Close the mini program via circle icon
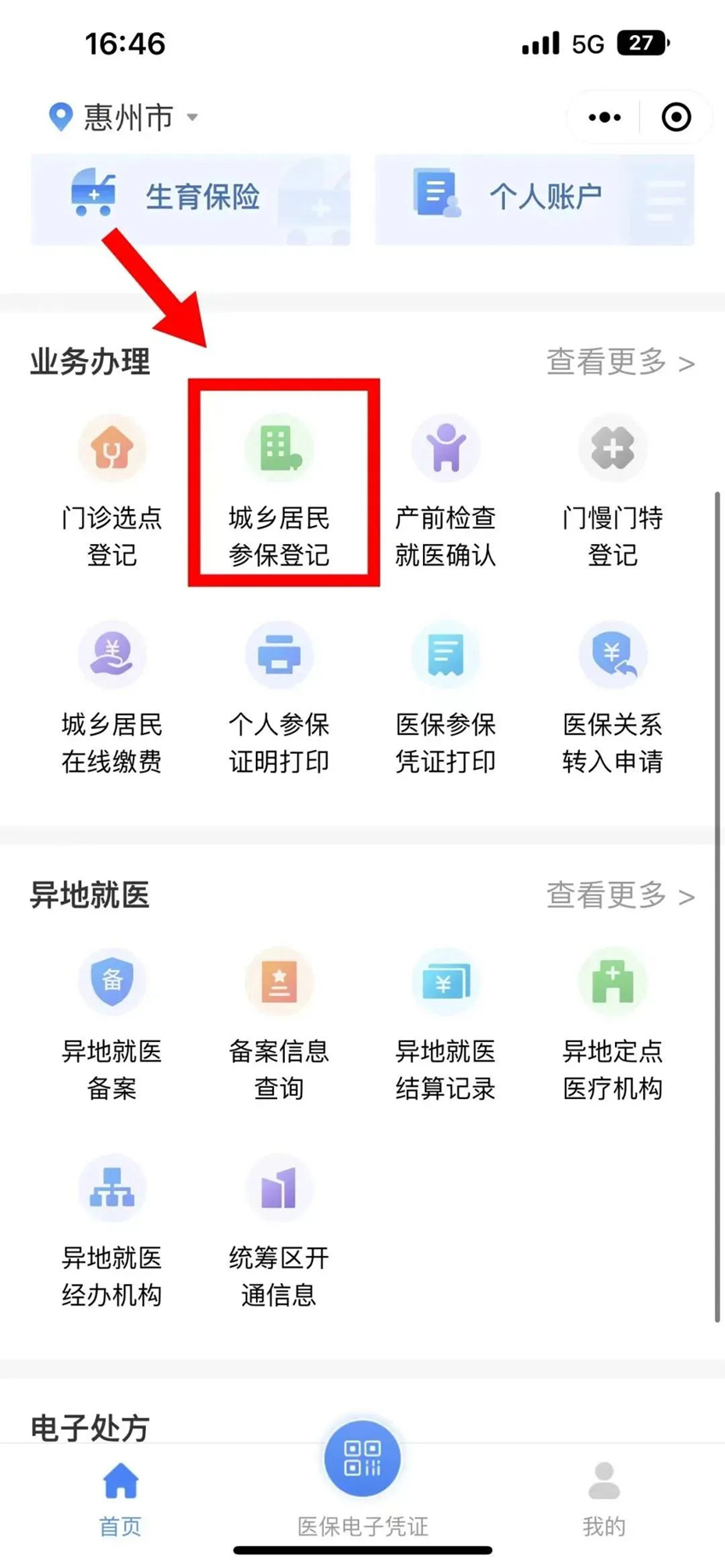 pos(676,117)
